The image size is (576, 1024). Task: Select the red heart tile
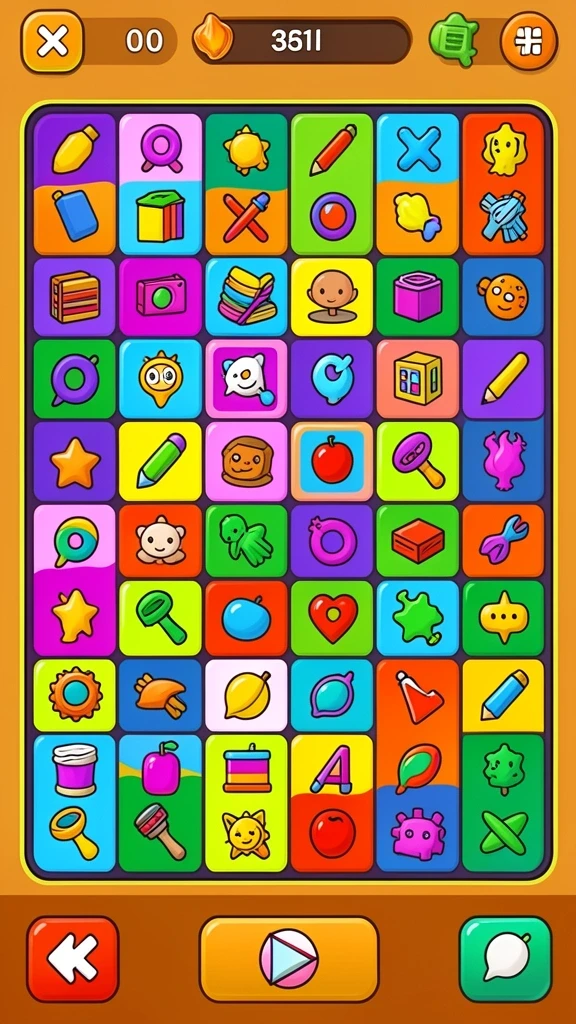(x=332, y=617)
